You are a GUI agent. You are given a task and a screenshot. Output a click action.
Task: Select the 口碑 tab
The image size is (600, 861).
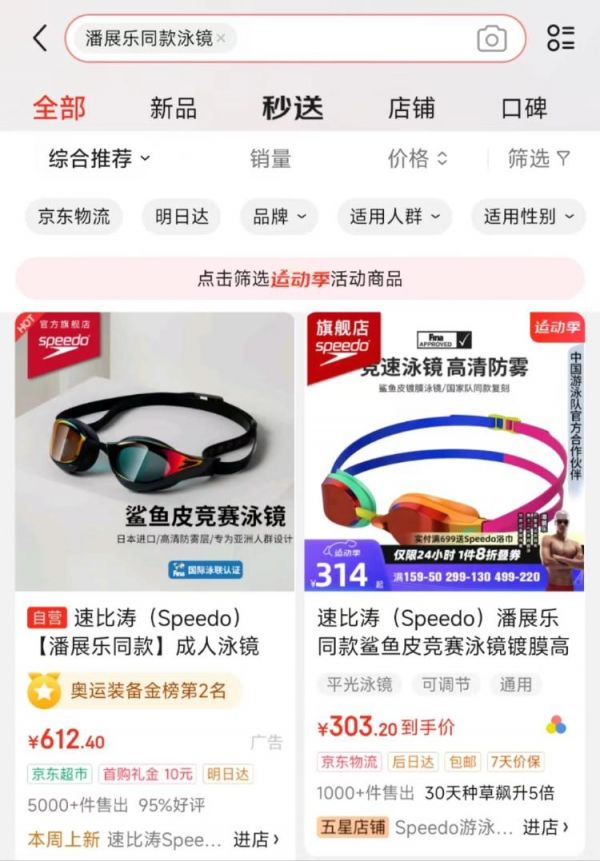tap(524, 108)
